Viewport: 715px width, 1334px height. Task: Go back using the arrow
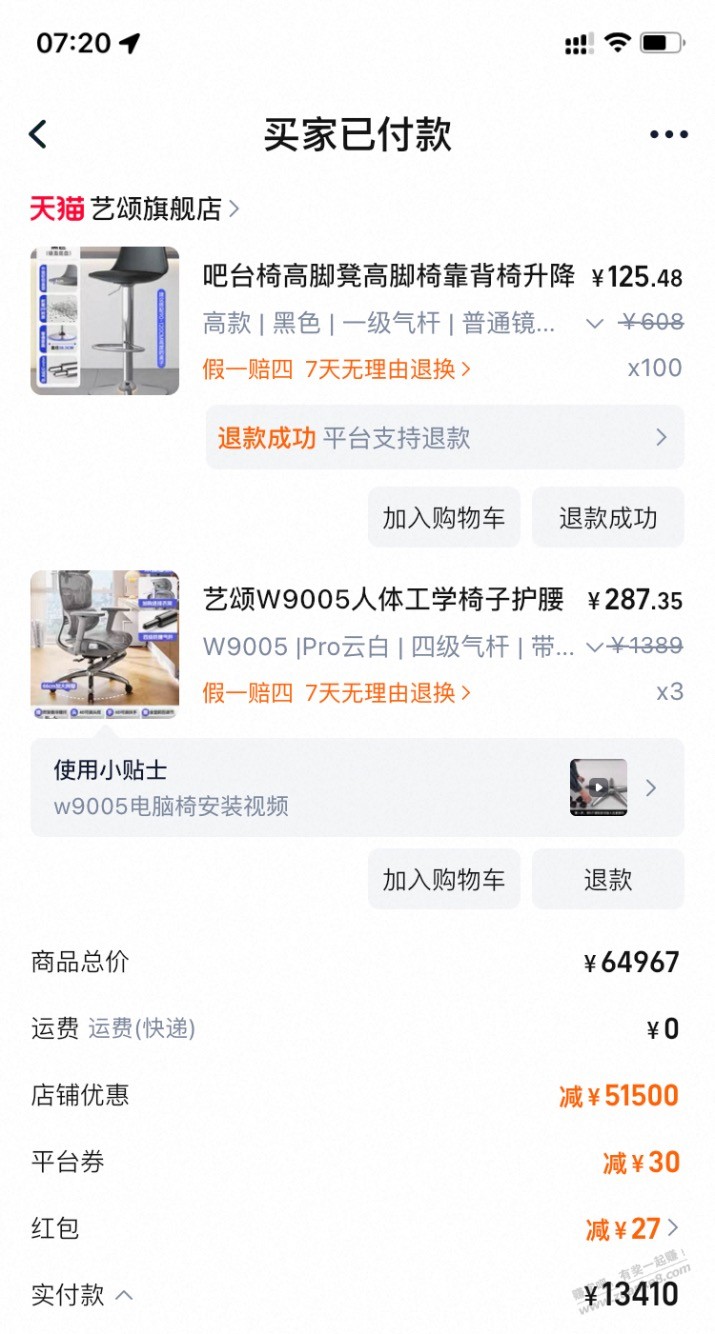[38, 134]
